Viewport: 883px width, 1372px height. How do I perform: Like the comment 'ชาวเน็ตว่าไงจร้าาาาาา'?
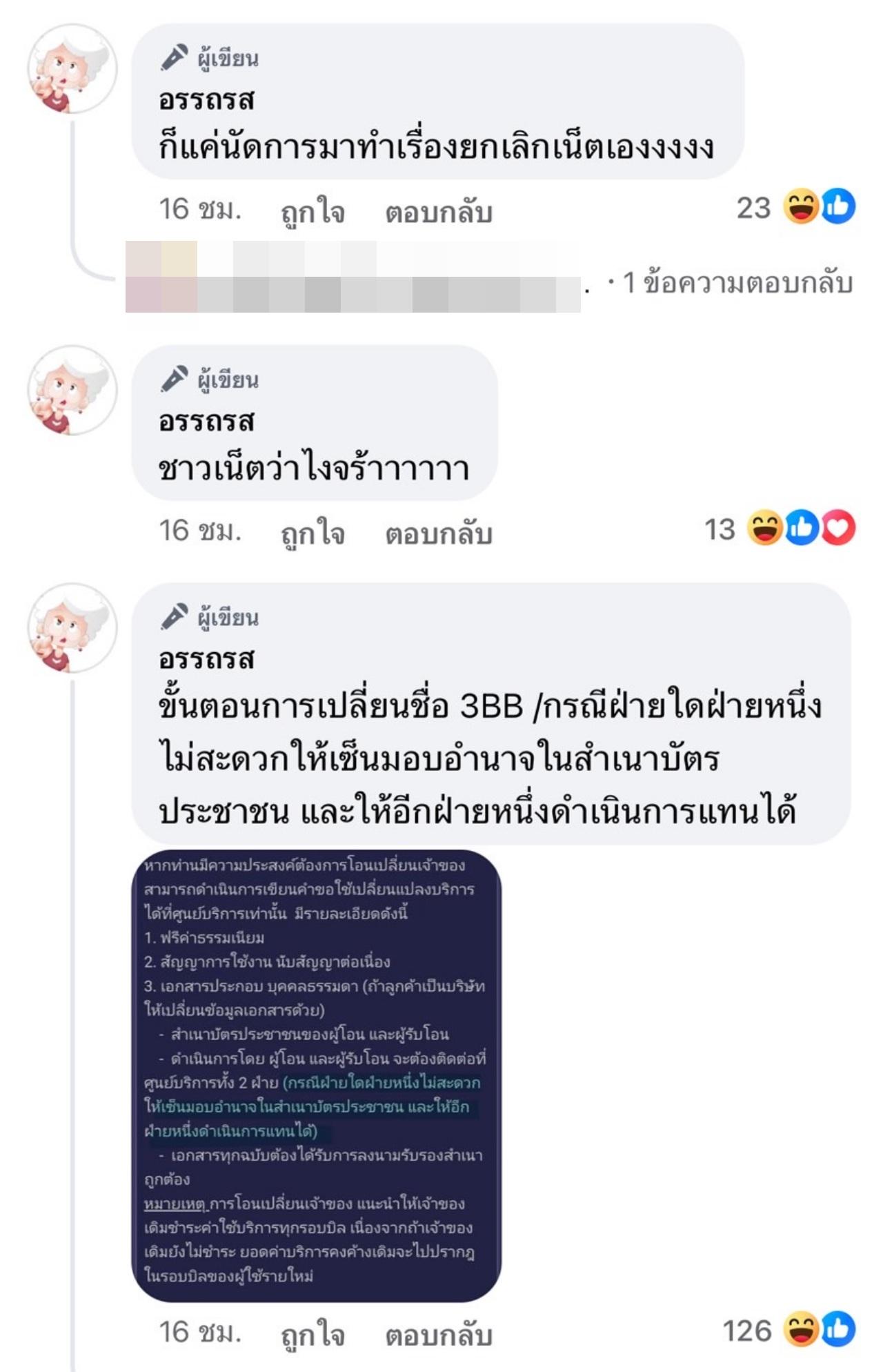click(312, 533)
